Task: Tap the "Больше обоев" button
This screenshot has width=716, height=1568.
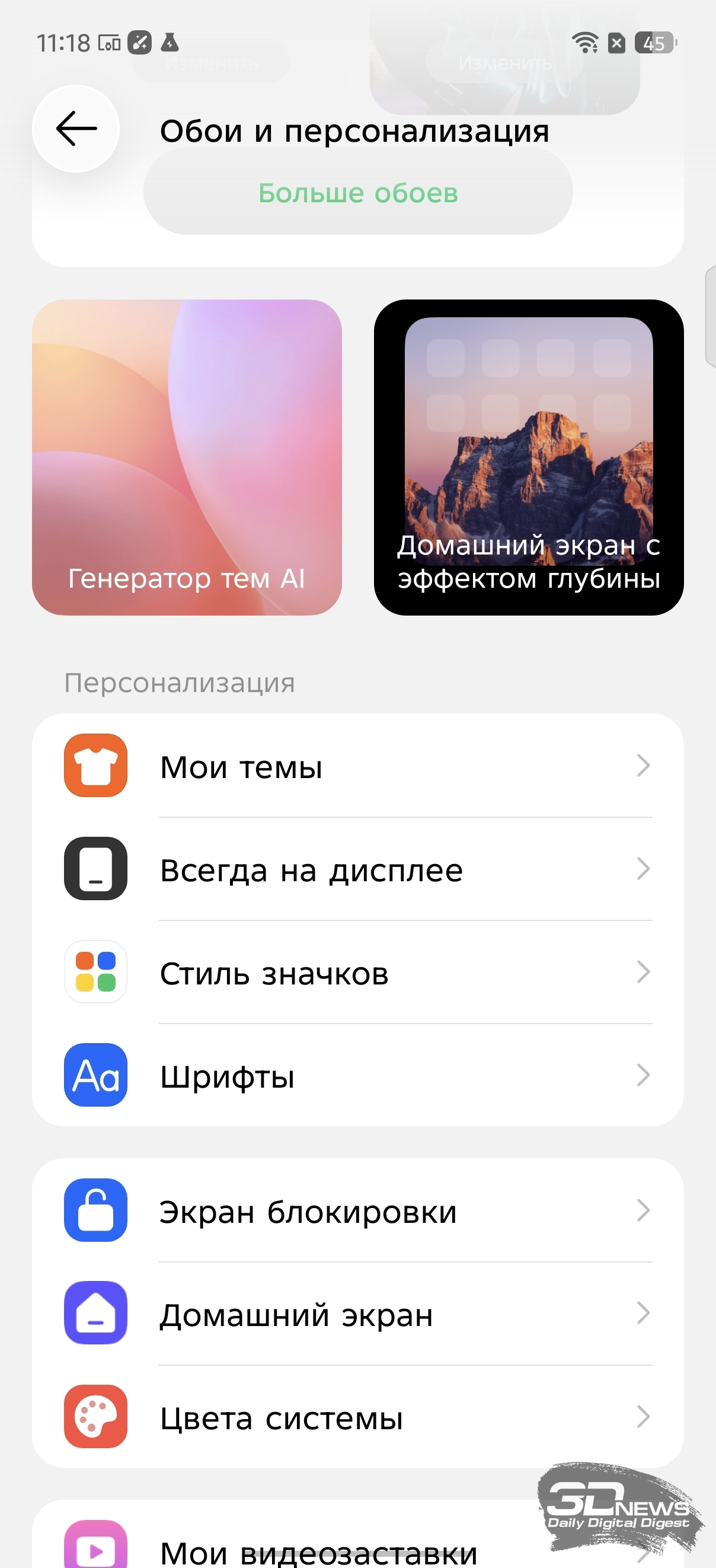Action: pyautogui.click(x=357, y=193)
